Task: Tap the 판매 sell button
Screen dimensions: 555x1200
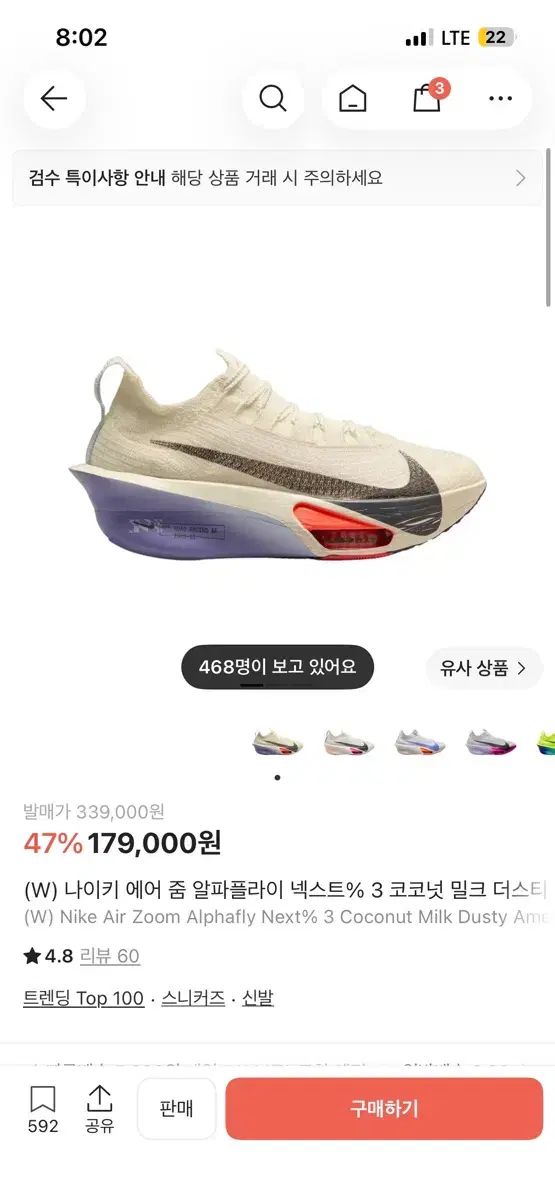Action: (x=176, y=1108)
